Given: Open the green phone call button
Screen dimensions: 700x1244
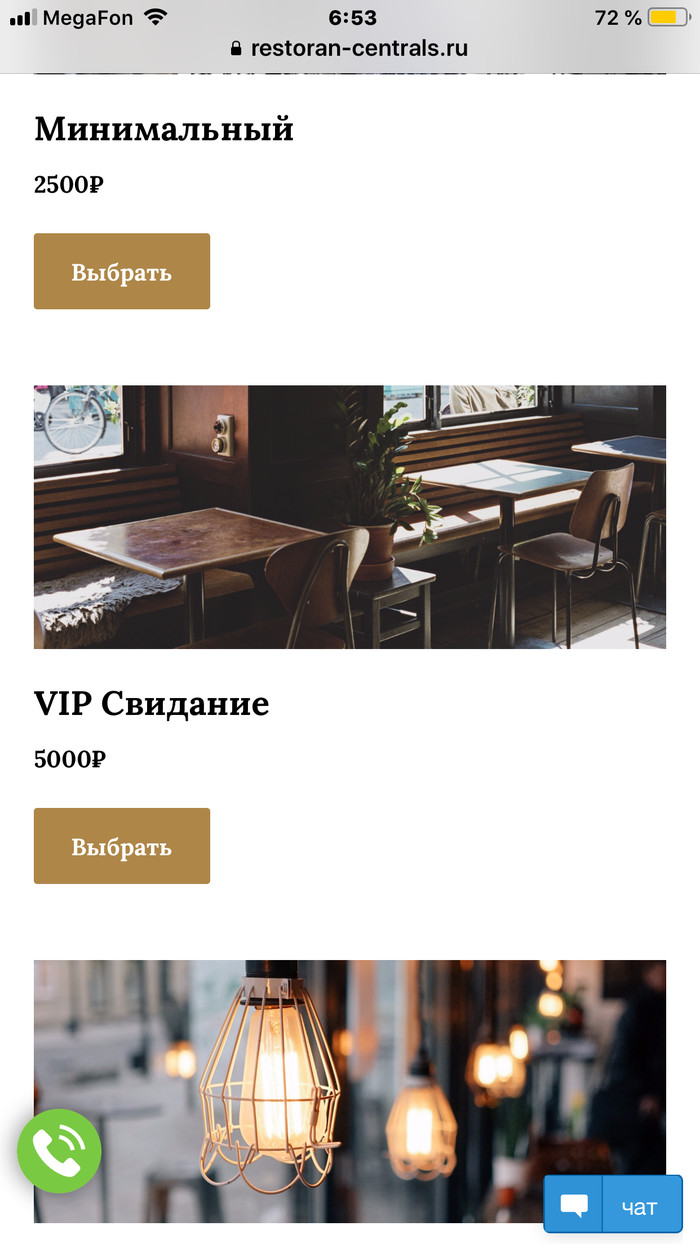Looking at the screenshot, I should (x=59, y=1151).
